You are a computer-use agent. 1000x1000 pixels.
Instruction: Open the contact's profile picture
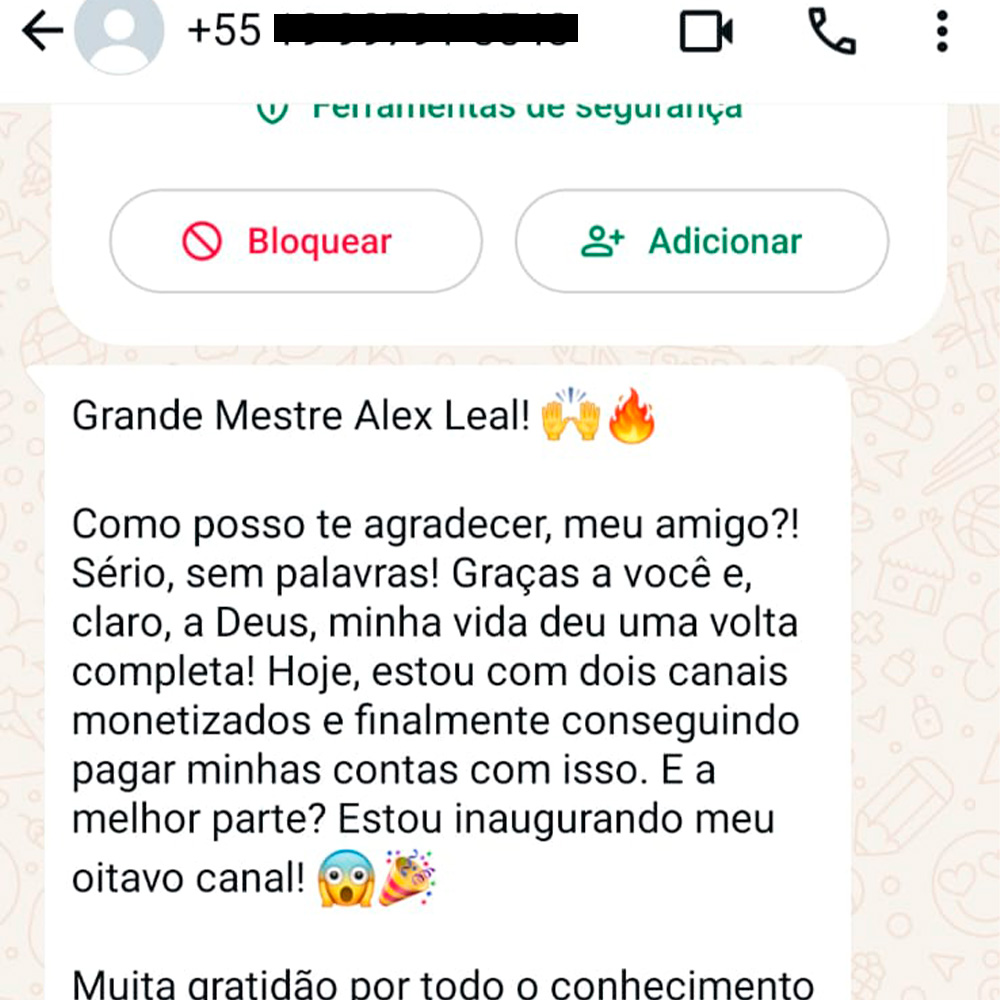119,32
